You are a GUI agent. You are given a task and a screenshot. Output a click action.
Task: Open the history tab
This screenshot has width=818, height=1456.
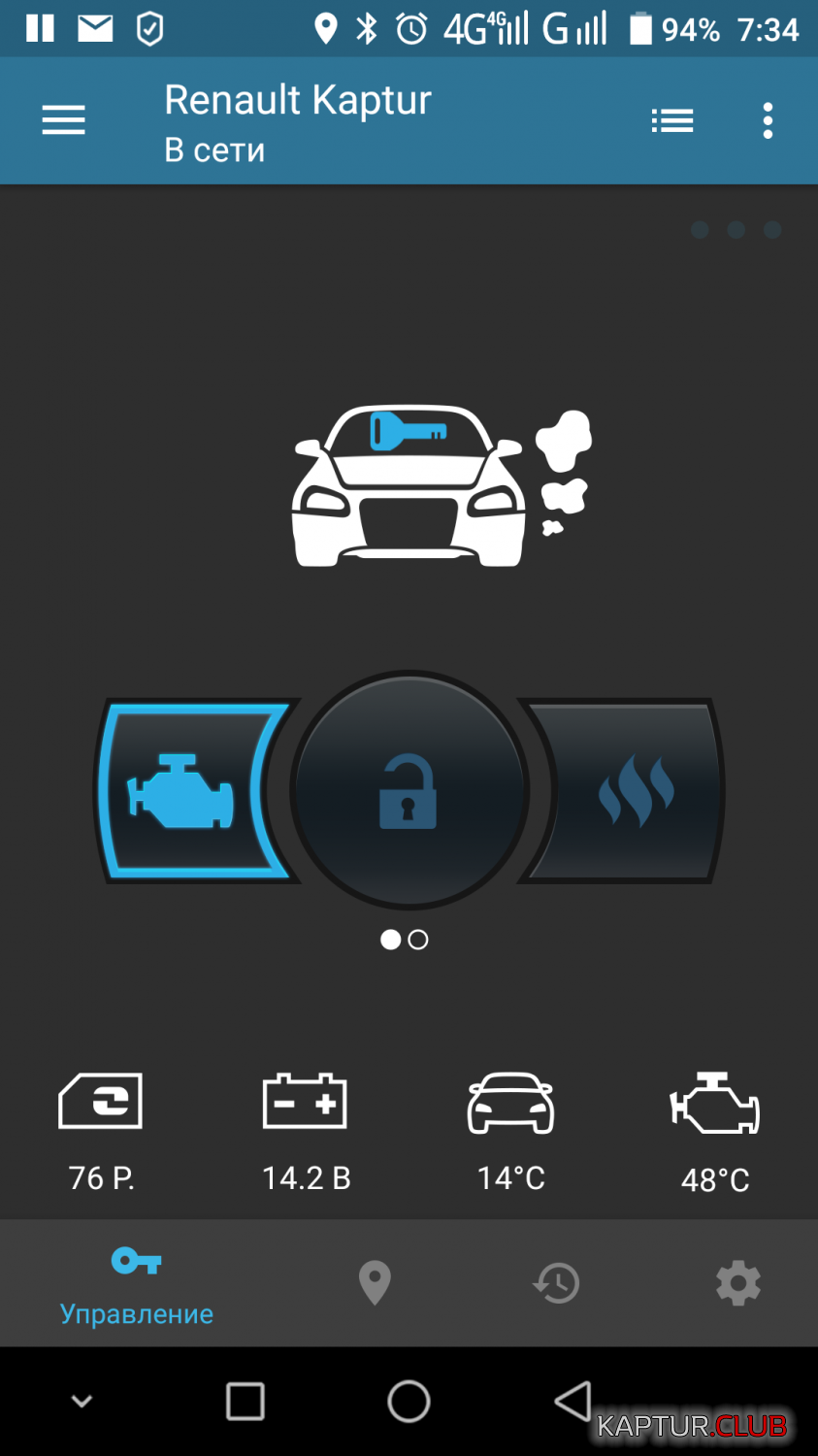click(x=556, y=1283)
